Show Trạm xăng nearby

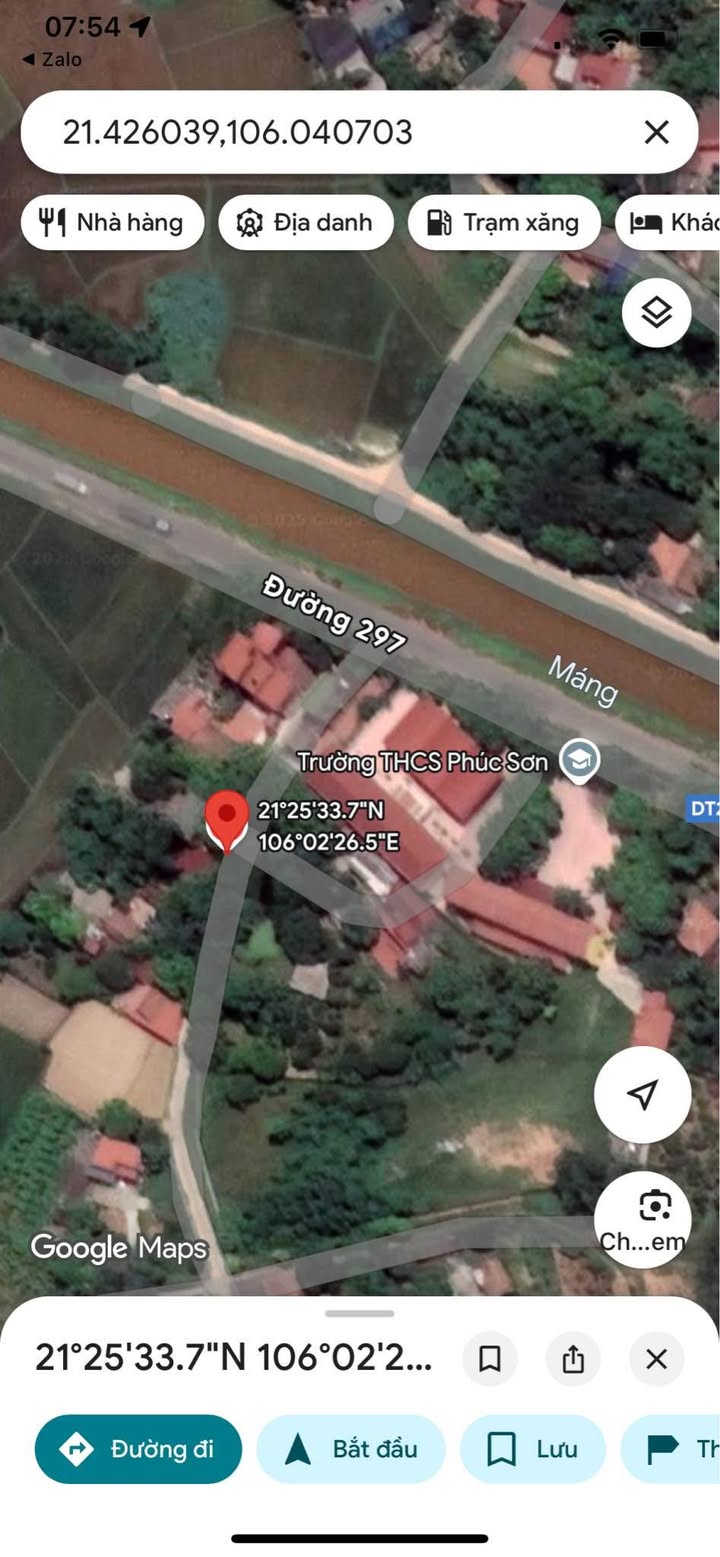click(x=503, y=222)
